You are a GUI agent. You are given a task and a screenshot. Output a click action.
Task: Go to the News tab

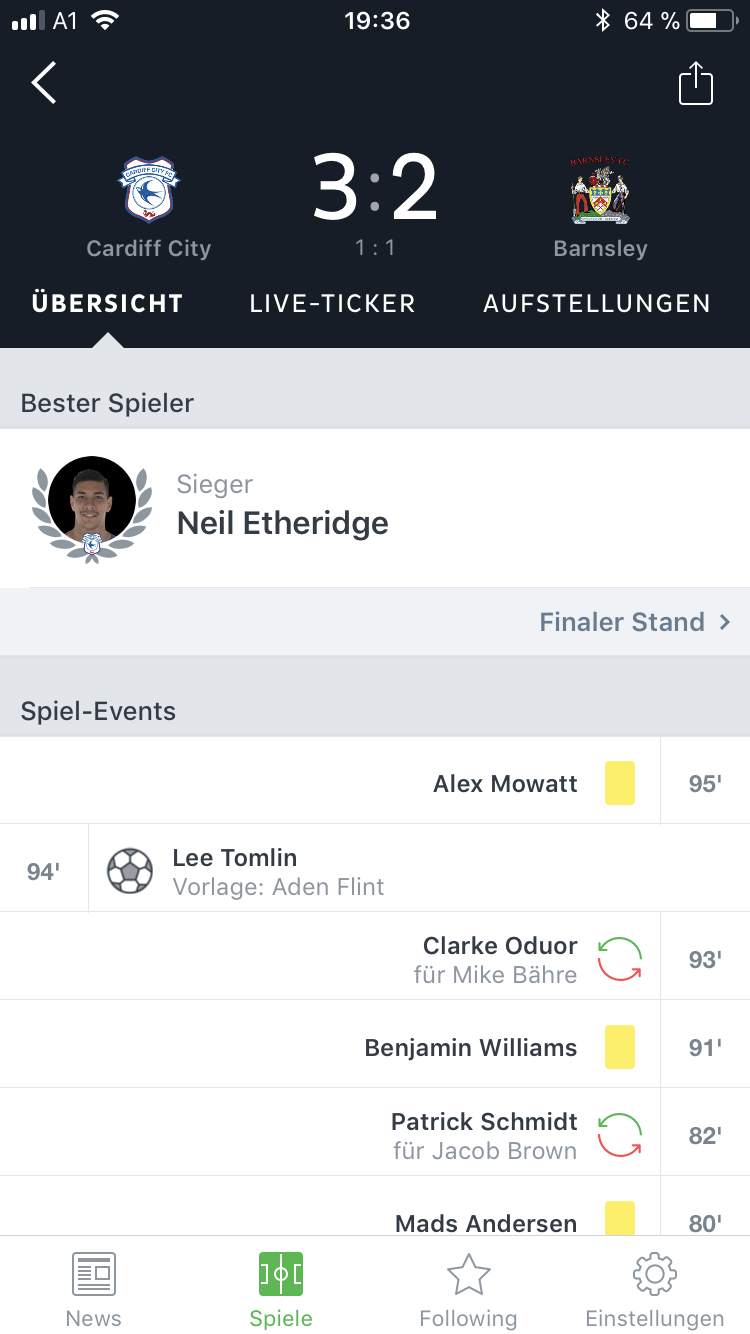point(94,1289)
